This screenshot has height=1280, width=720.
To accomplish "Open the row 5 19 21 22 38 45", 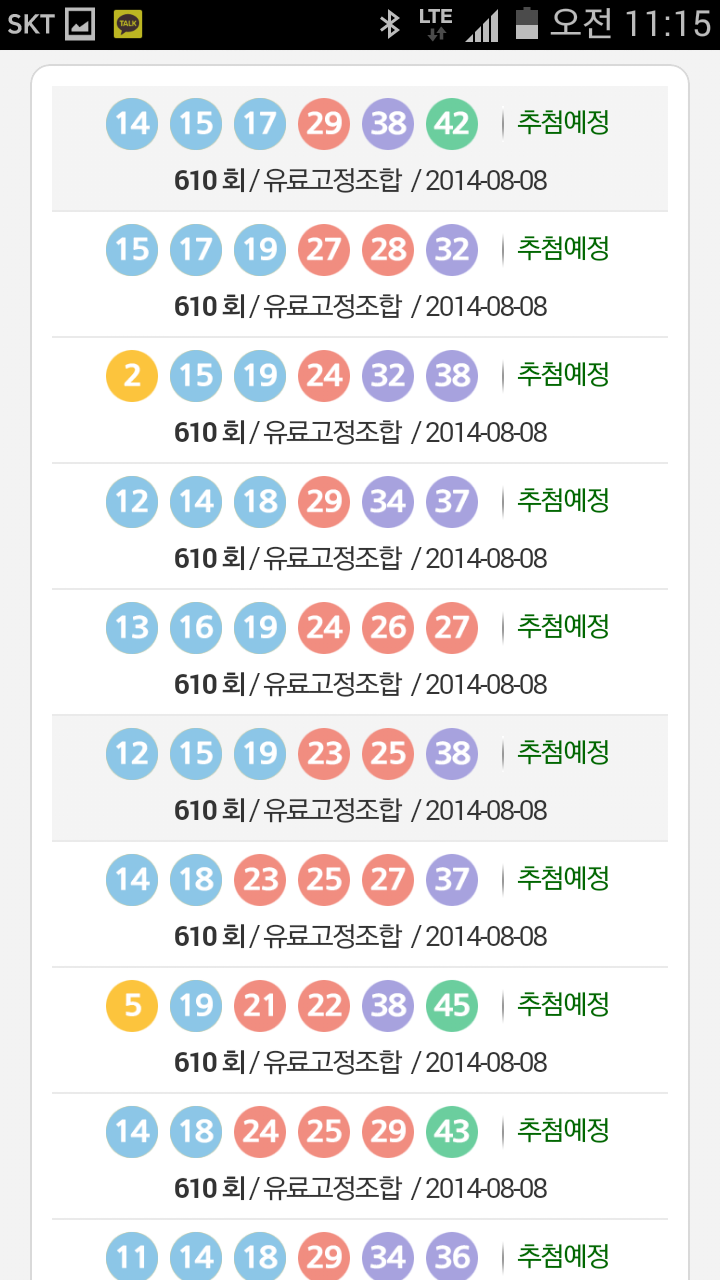I will 360,1031.
